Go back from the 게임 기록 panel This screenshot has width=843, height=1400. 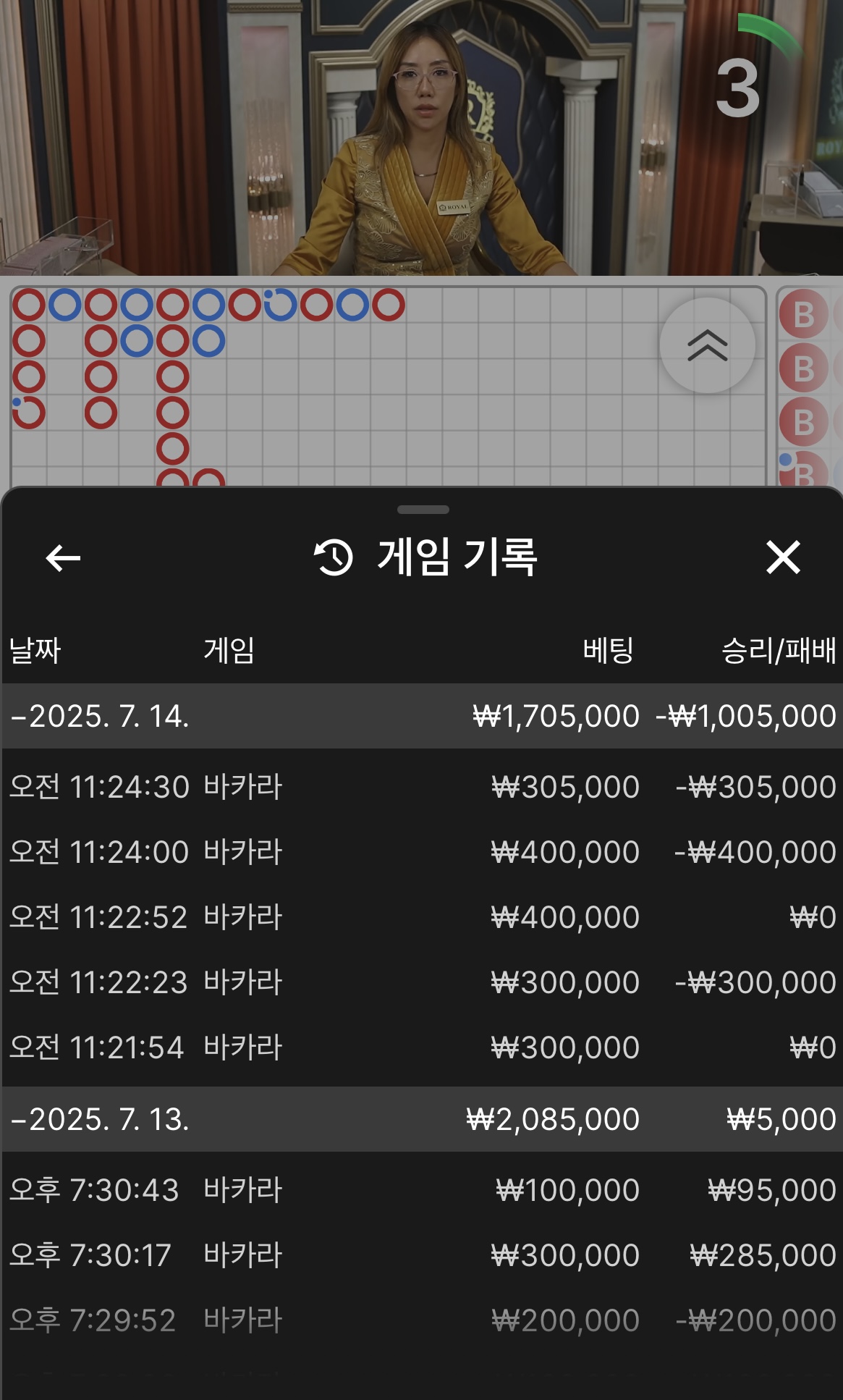(x=63, y=558)
